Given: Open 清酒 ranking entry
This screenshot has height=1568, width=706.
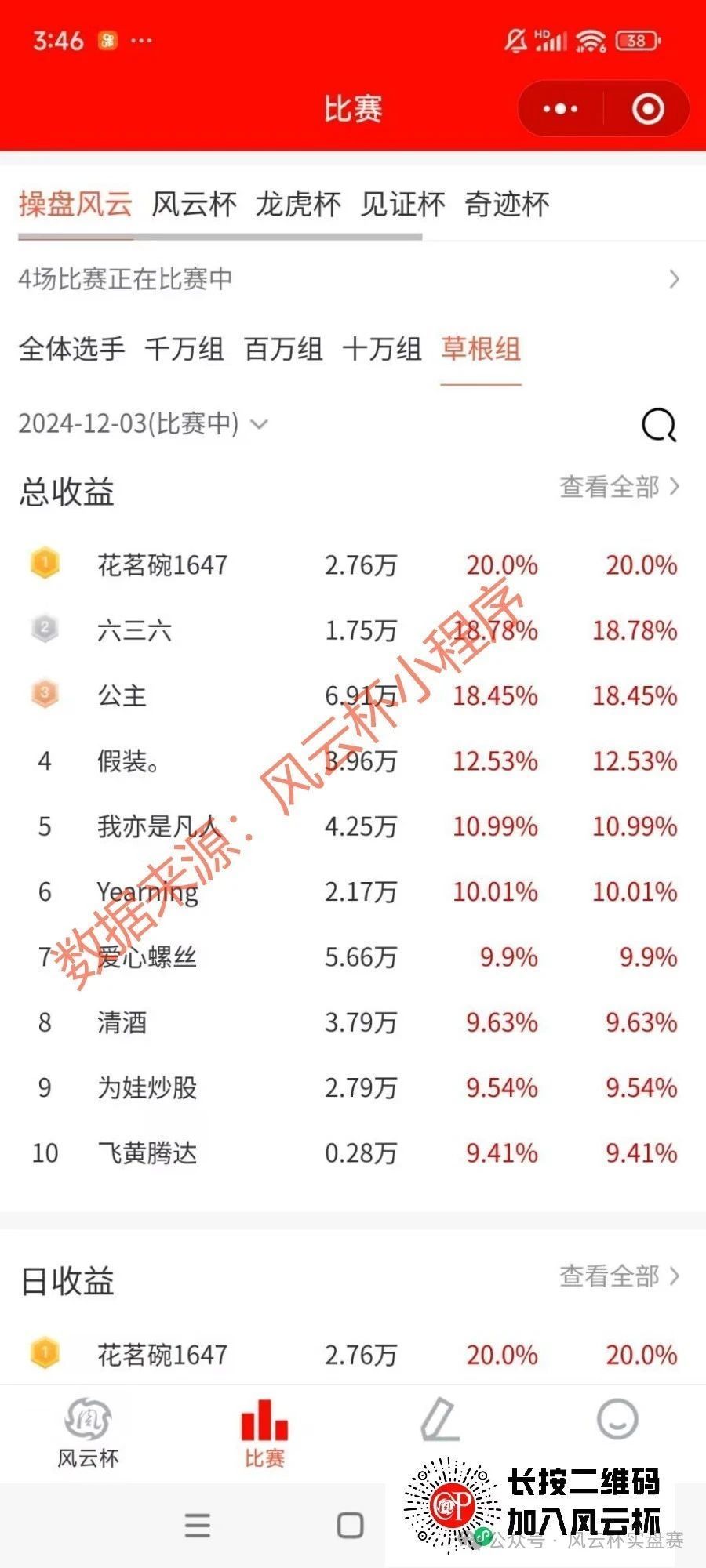Looking at the screenshot, I should [353, 1022].
